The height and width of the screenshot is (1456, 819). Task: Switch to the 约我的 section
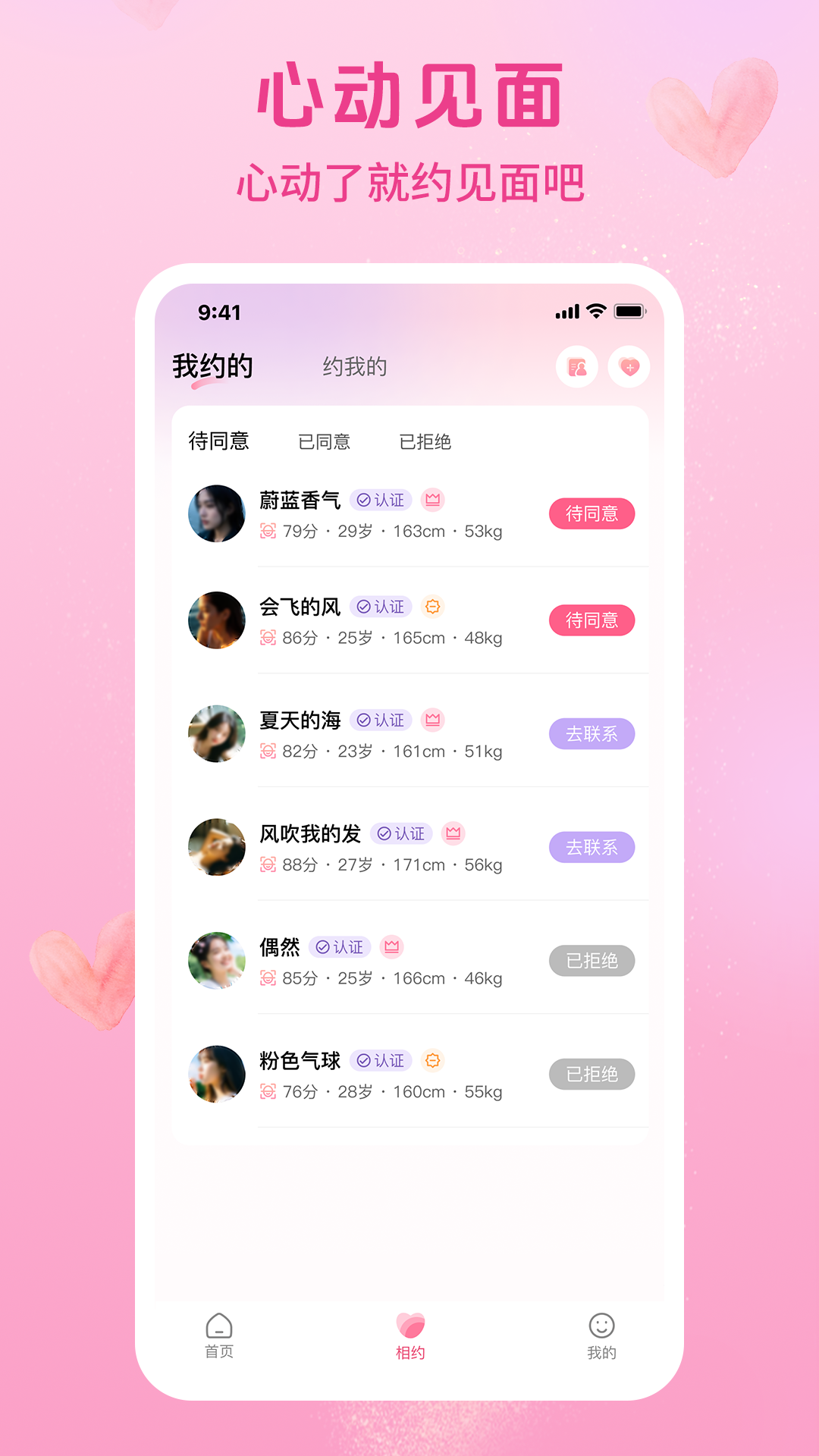pos(353,367)
